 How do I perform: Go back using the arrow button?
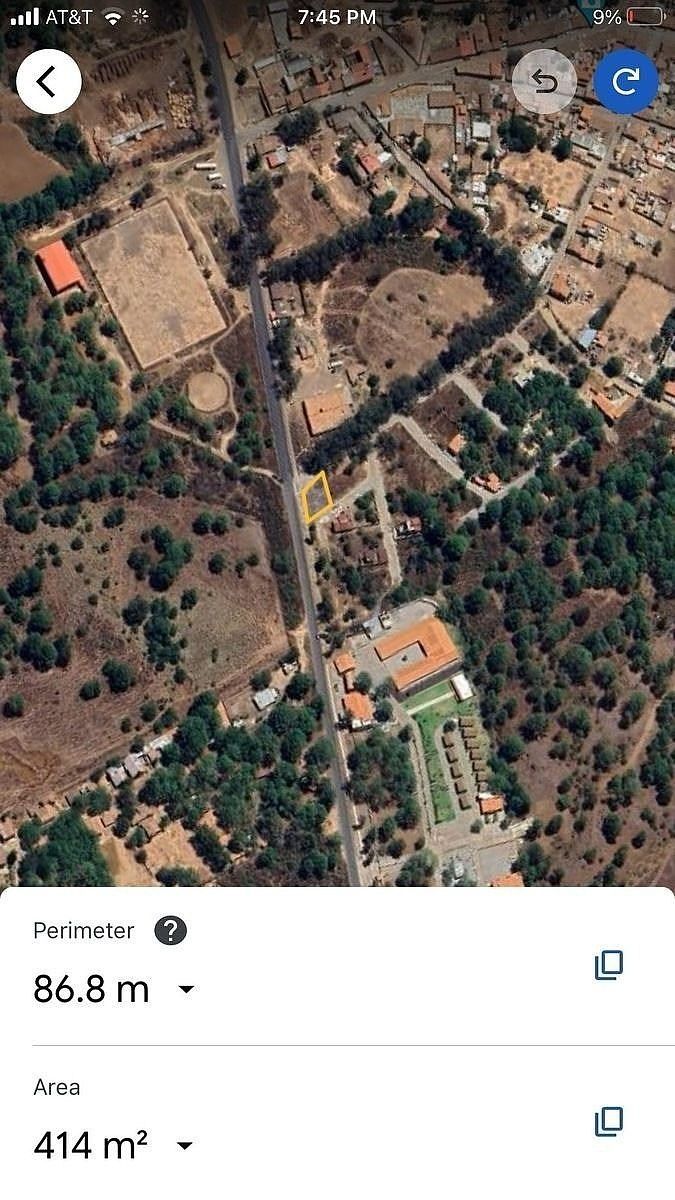point(48,81)
